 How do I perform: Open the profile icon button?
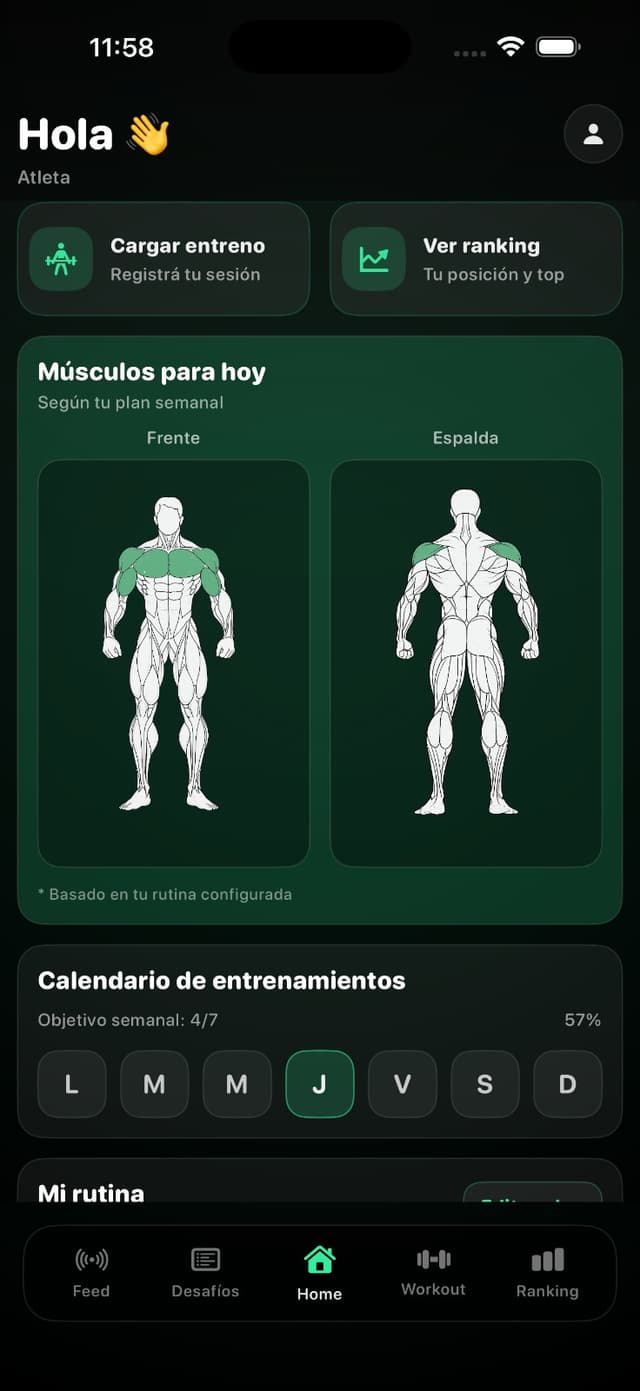point(593,134)
